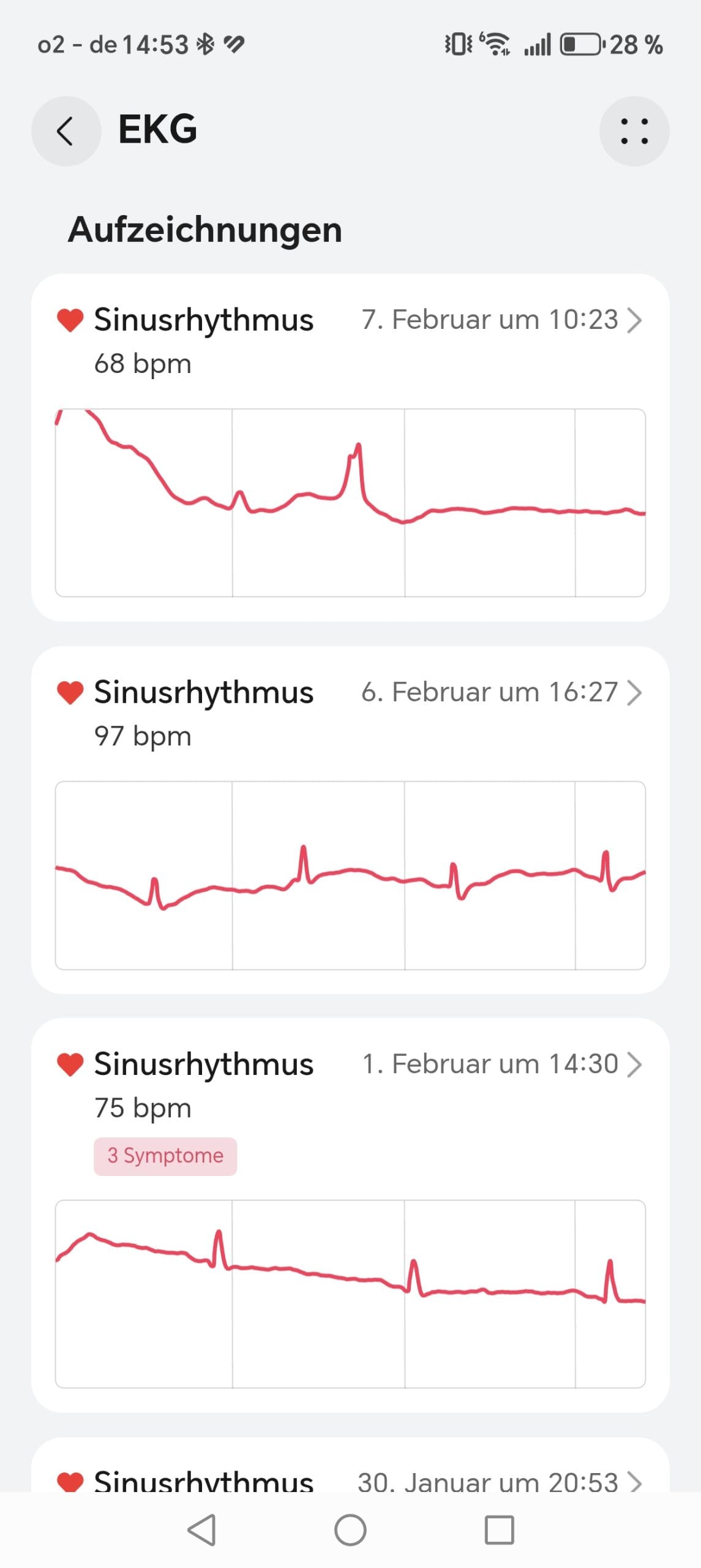This screenshot has height=1568, width=701.
Task: Tap the system home button
Action: (350, 1529)
